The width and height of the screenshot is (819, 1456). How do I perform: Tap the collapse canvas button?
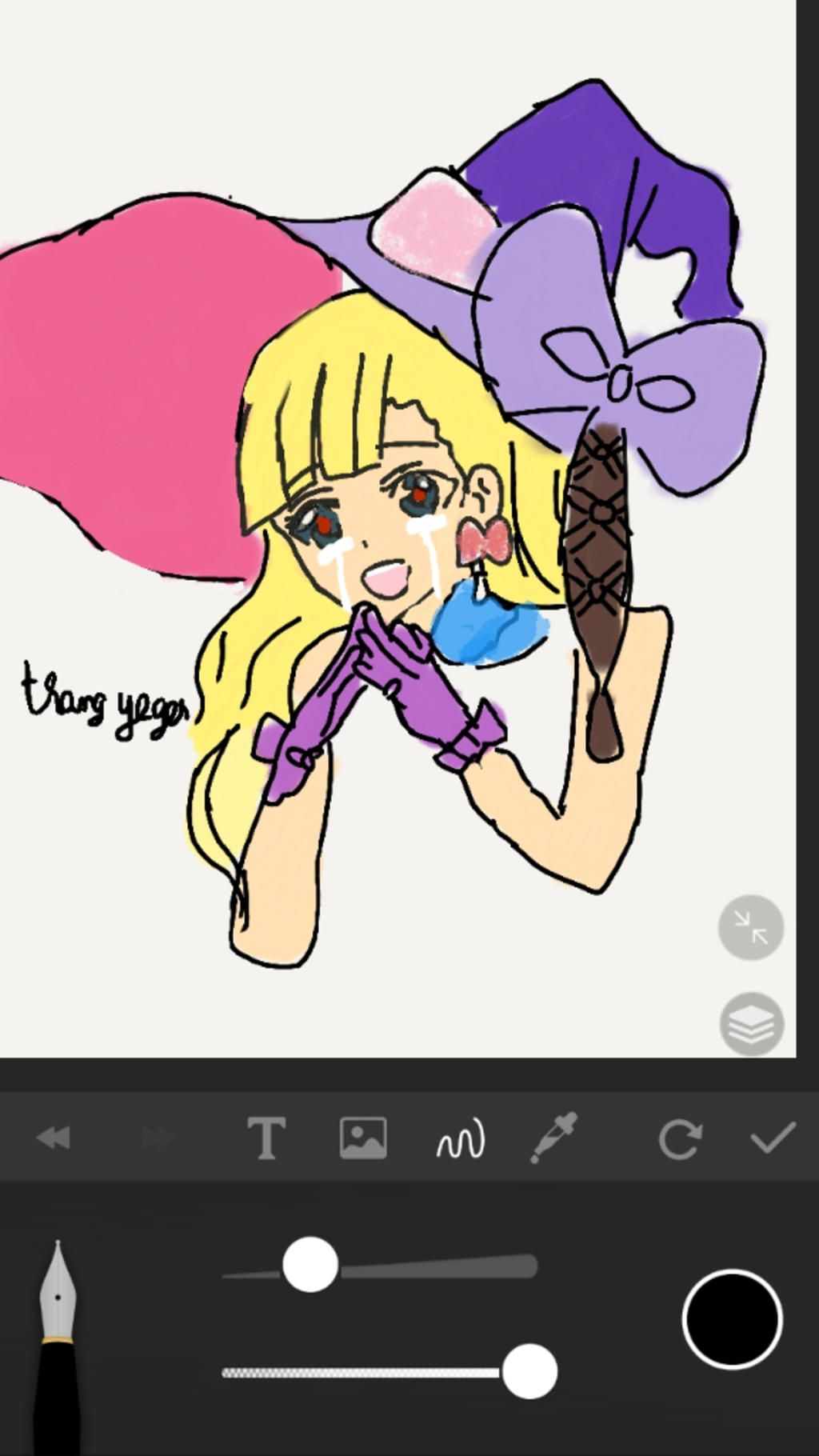[x=750, y=927]
